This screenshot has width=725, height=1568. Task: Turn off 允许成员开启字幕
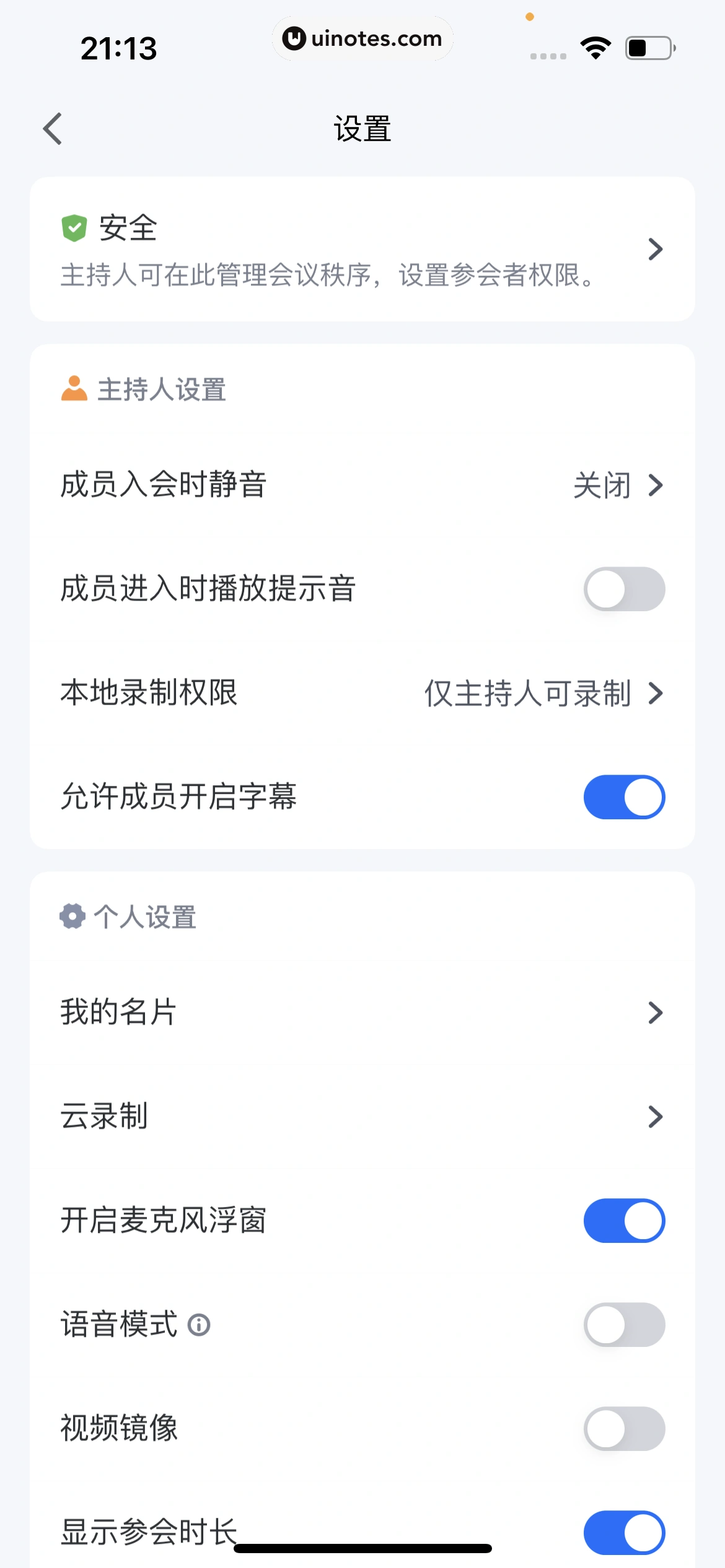[624, 797]
